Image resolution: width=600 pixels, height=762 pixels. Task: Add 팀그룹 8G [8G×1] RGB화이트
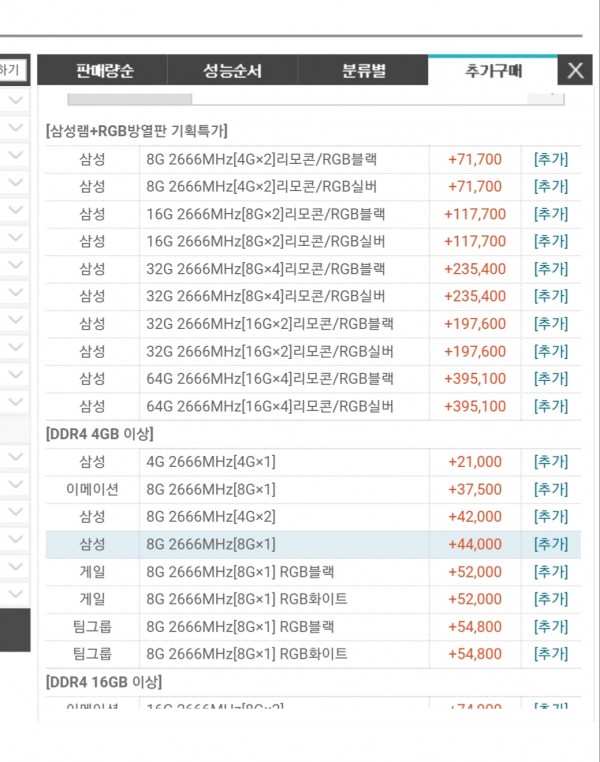(x=551, y=654)
